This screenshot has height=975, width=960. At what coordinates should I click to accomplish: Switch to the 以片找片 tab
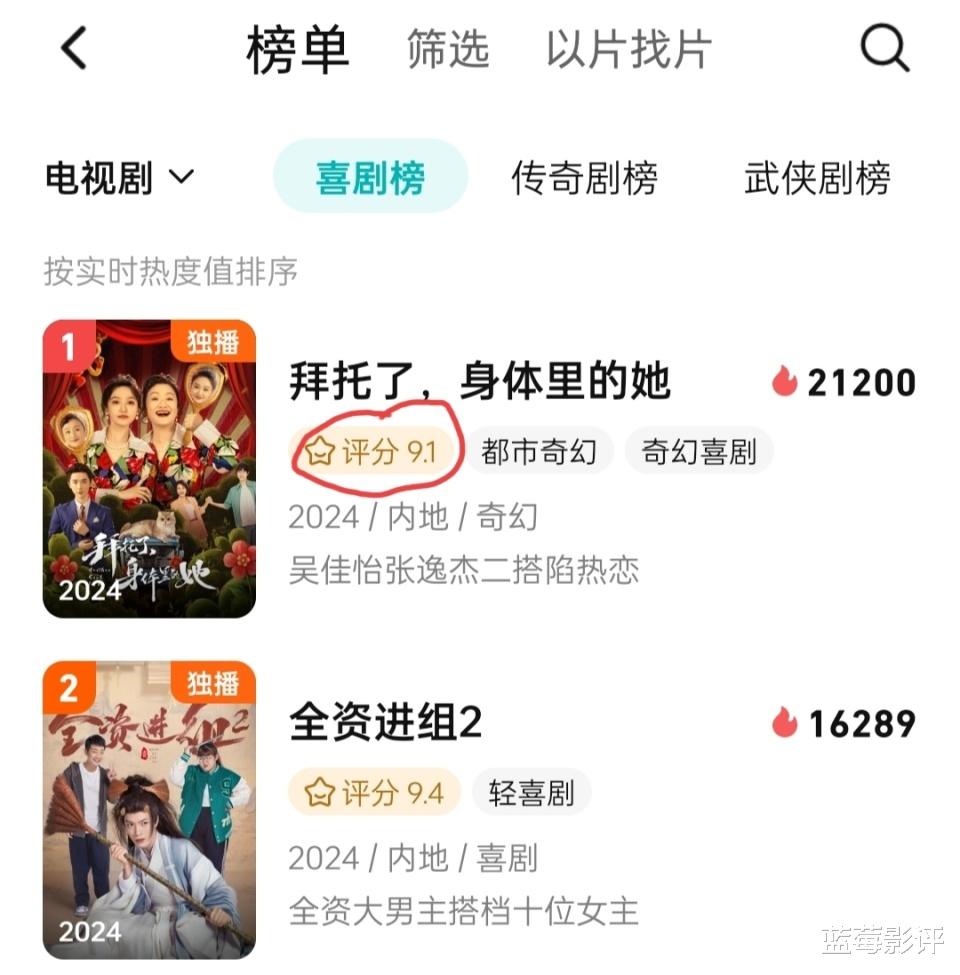click(x=629, y=49)
